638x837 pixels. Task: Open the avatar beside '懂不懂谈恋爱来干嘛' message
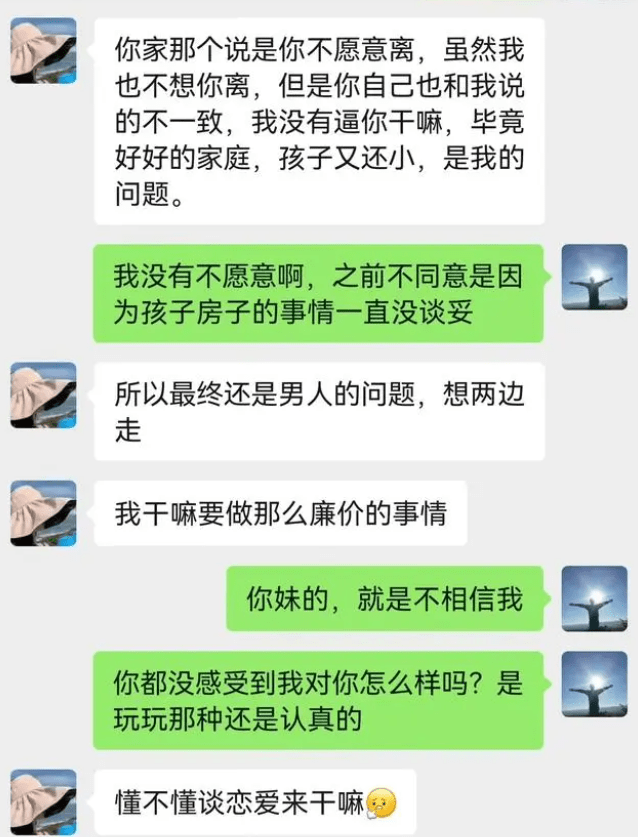pyautogui.click(x=43, y=800)
